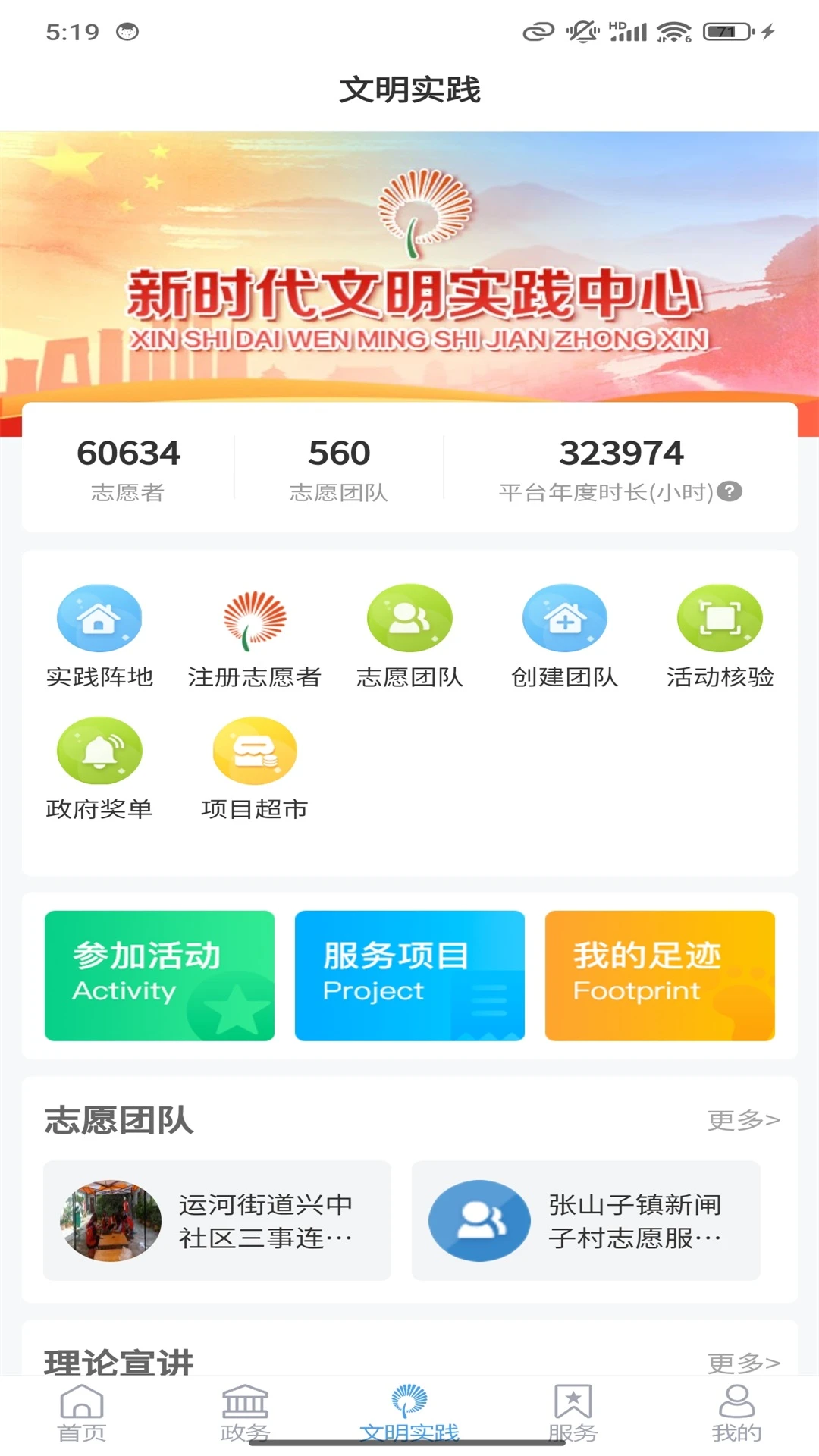Go to the 服务 tab

click(x=573, y=1414)
